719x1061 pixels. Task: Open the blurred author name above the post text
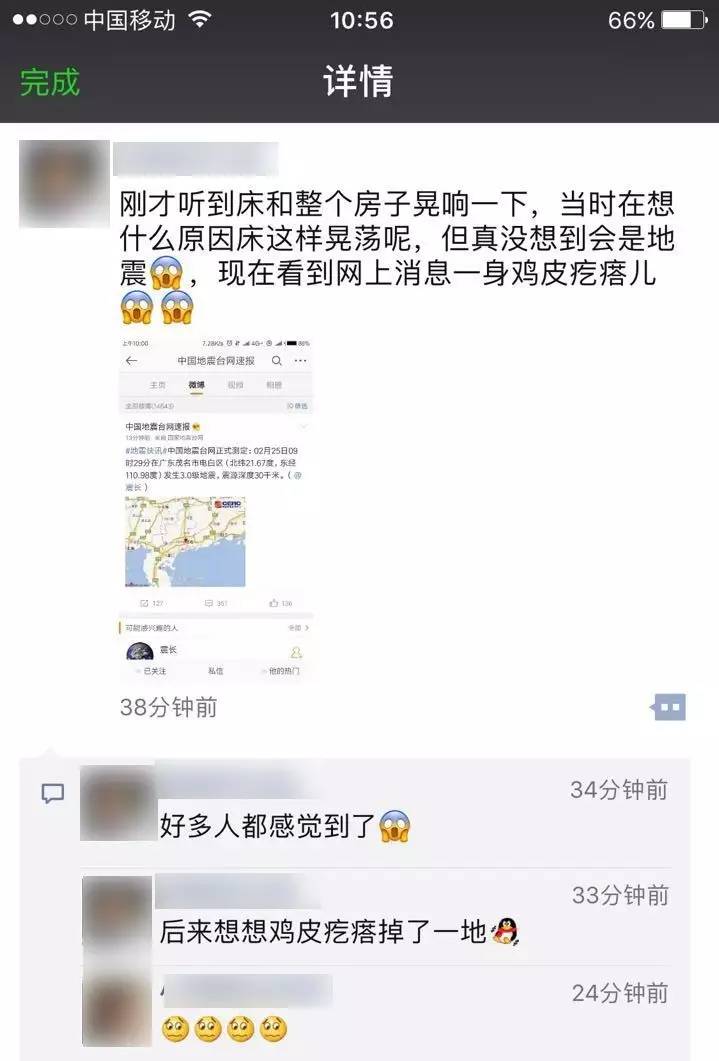(x=195, y=158)
